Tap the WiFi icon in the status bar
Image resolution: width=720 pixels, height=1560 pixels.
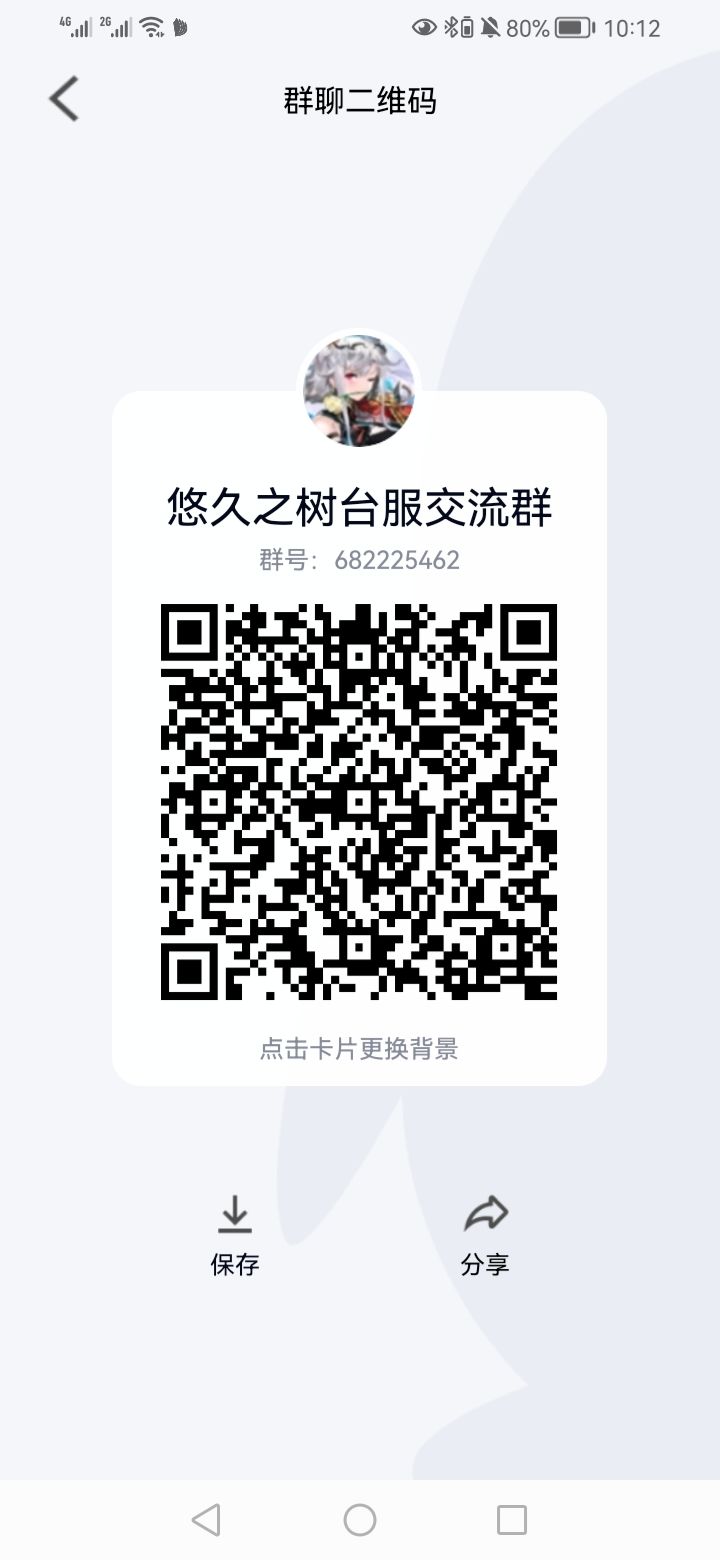151,27
